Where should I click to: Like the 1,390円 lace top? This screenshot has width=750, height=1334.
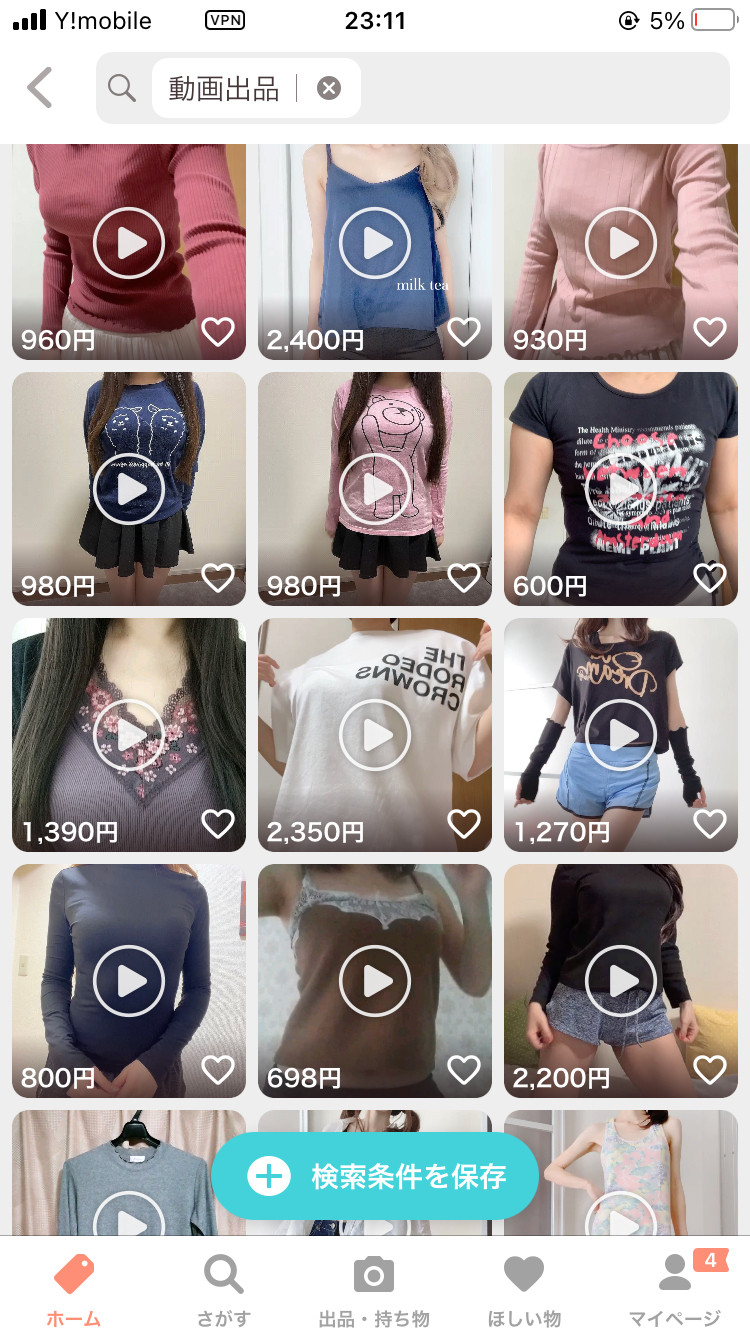coord(218,823)
